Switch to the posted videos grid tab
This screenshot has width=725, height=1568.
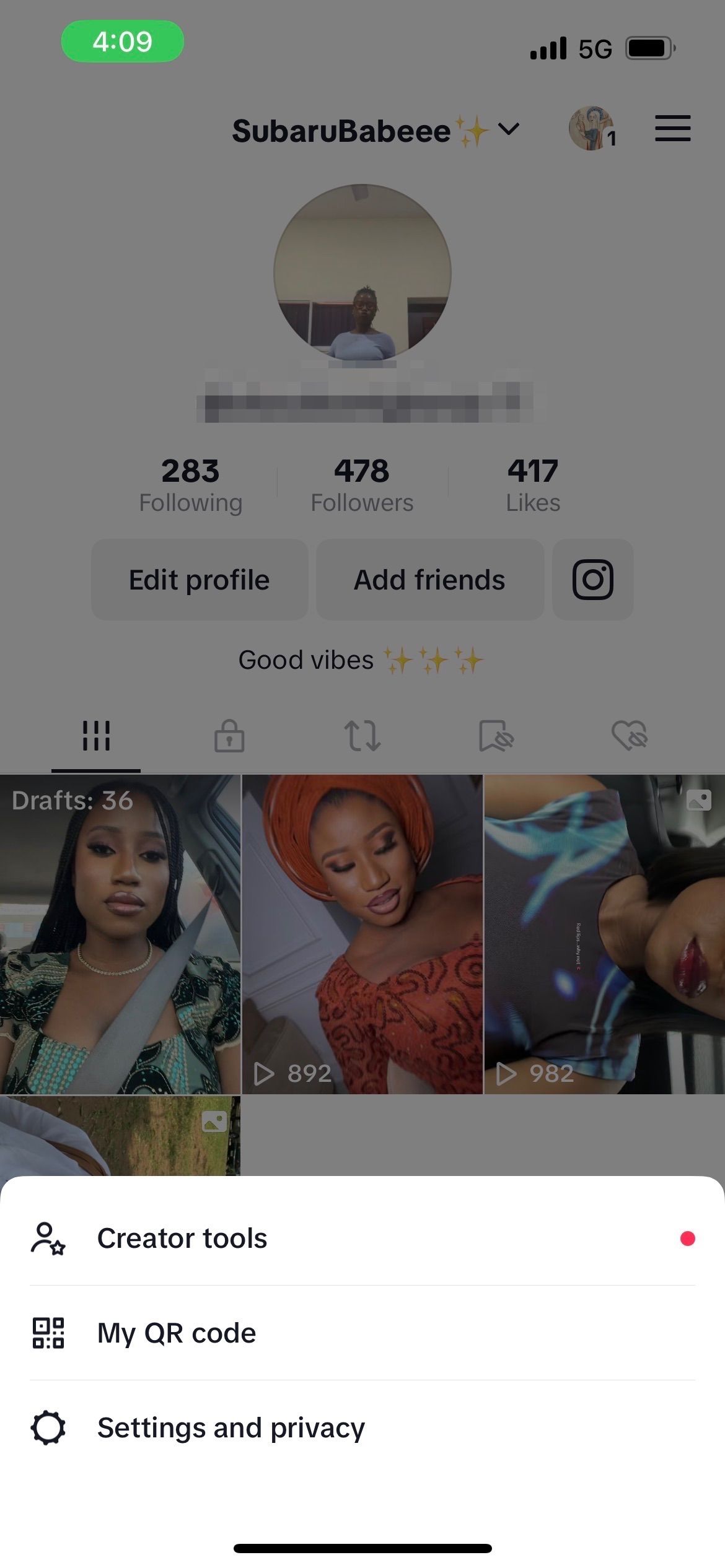pyautogui.click(x=97, y=736)
